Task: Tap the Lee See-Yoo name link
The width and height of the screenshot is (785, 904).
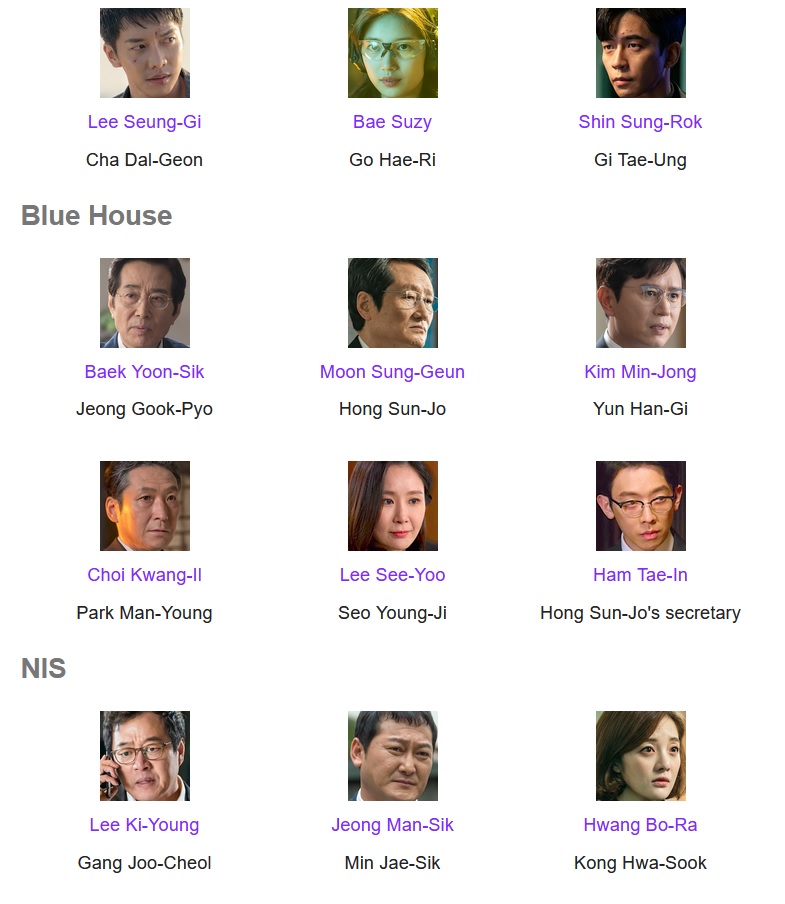Action: 392,575
